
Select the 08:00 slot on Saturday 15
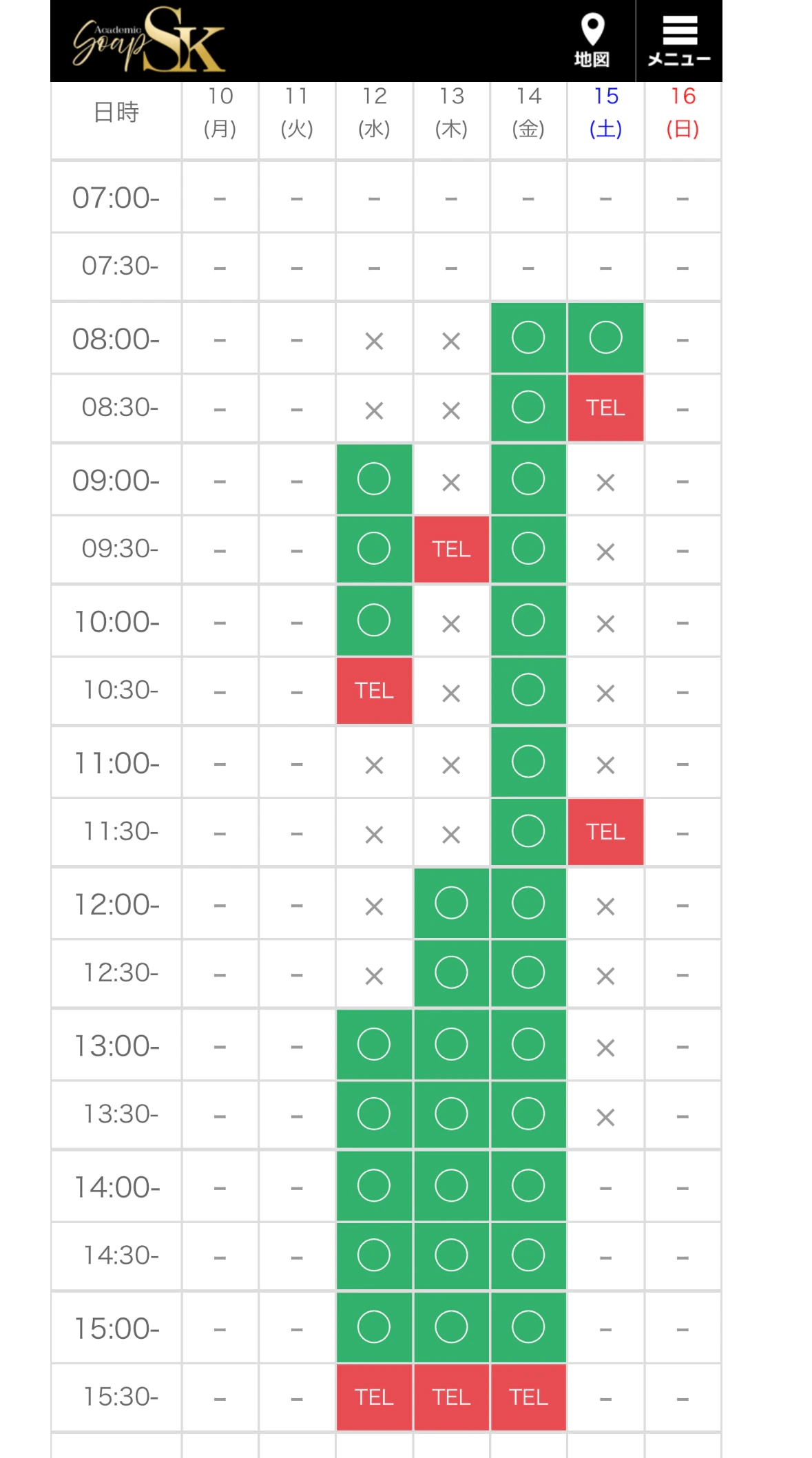(x=605, y=337)
